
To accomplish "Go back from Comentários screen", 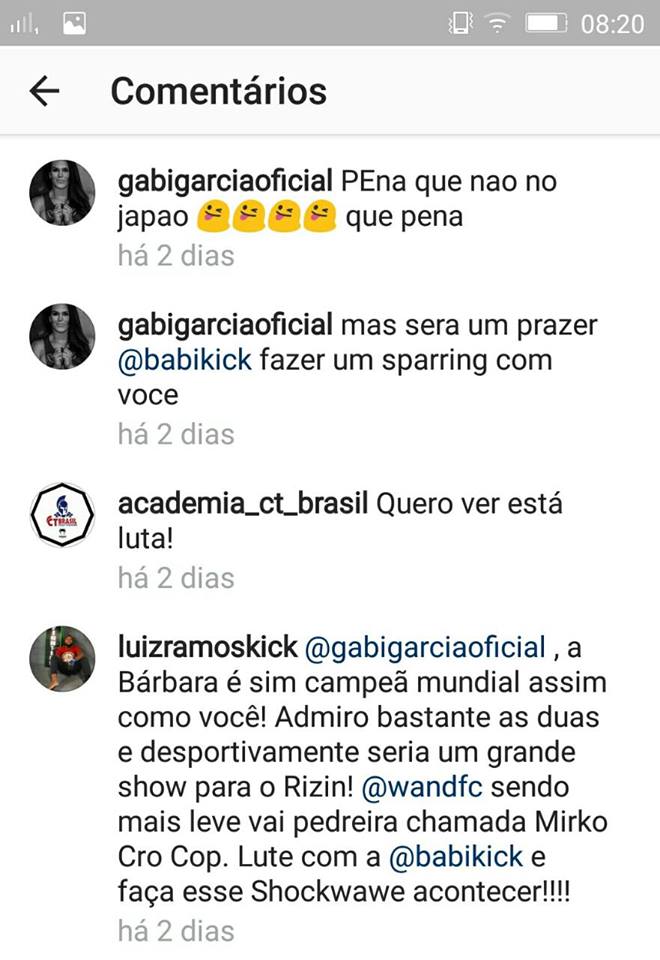I will pyautogui.click(x=44, y=91).
